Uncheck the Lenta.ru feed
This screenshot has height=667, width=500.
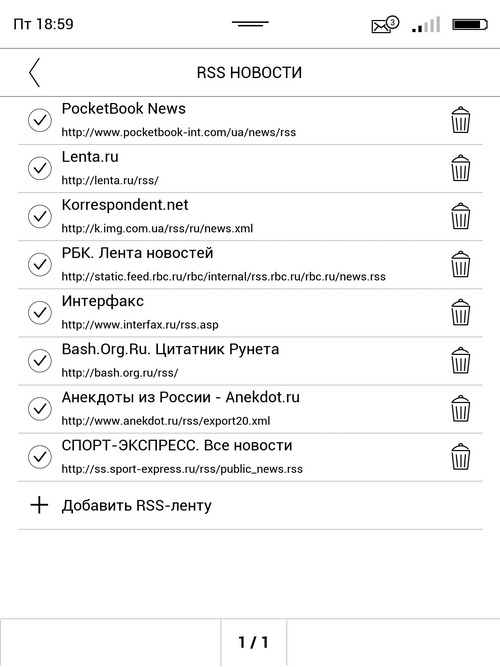[x=40, y=168]
